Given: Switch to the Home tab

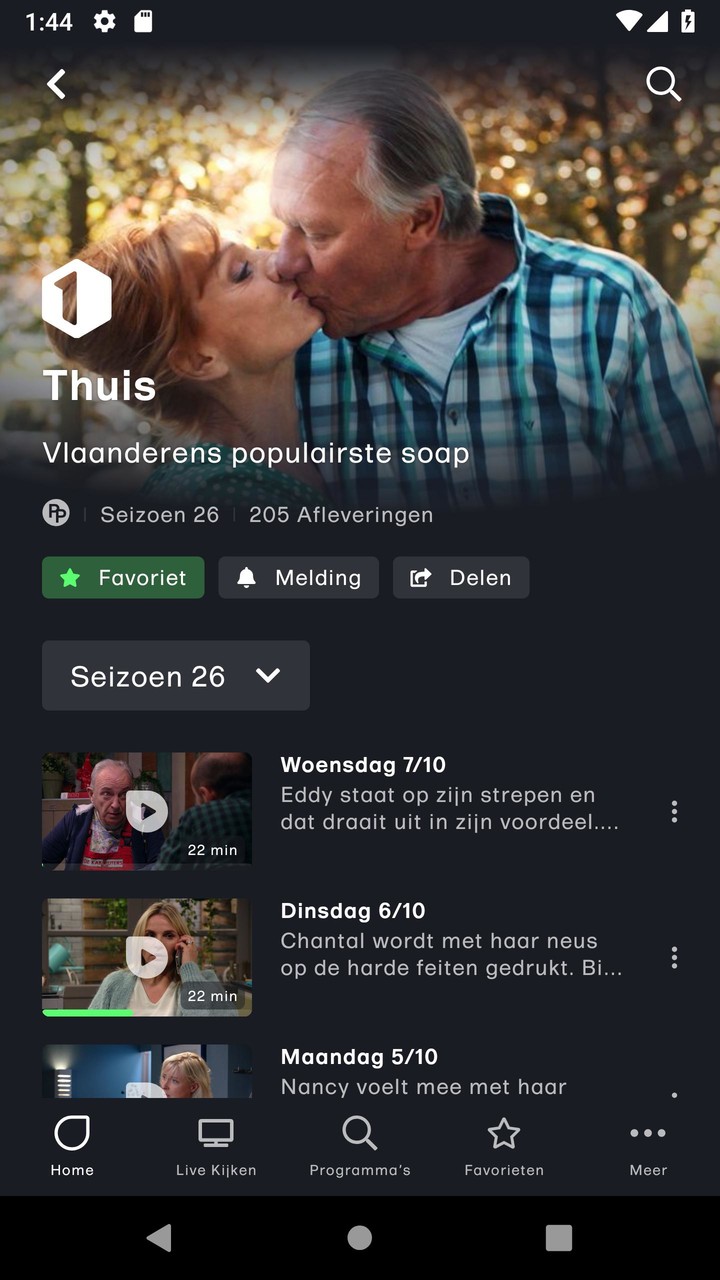Looking at the screenshot, I should [72, 1146].
